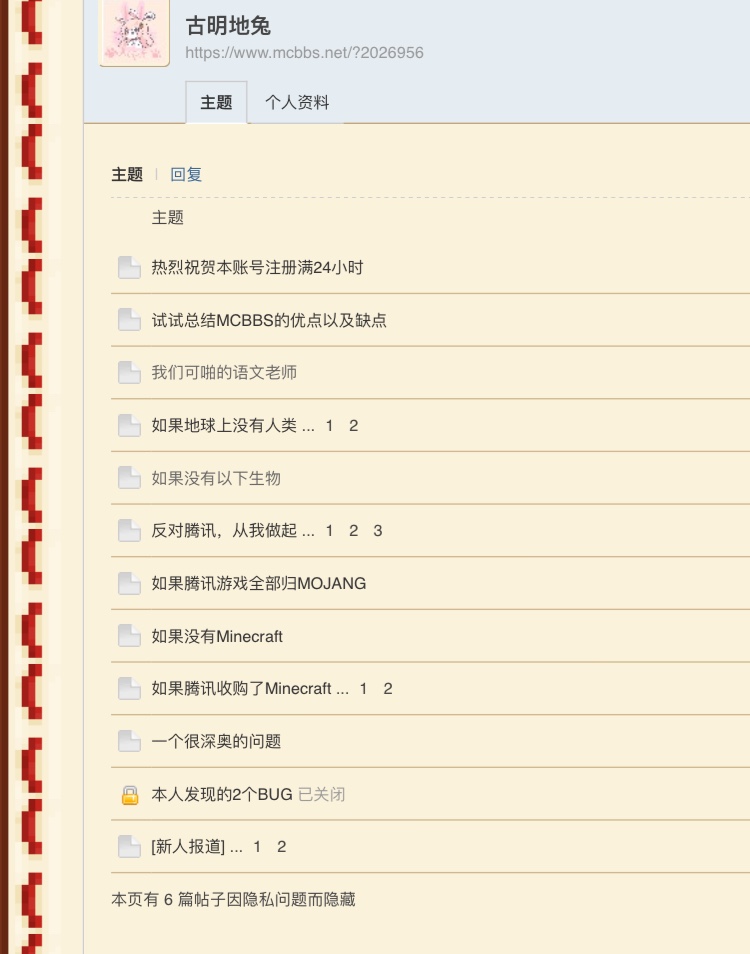This screenshot has height=954, width=750.
Task: Open the thread 如果没有Minecraft
Action: [x=217, y=636]
